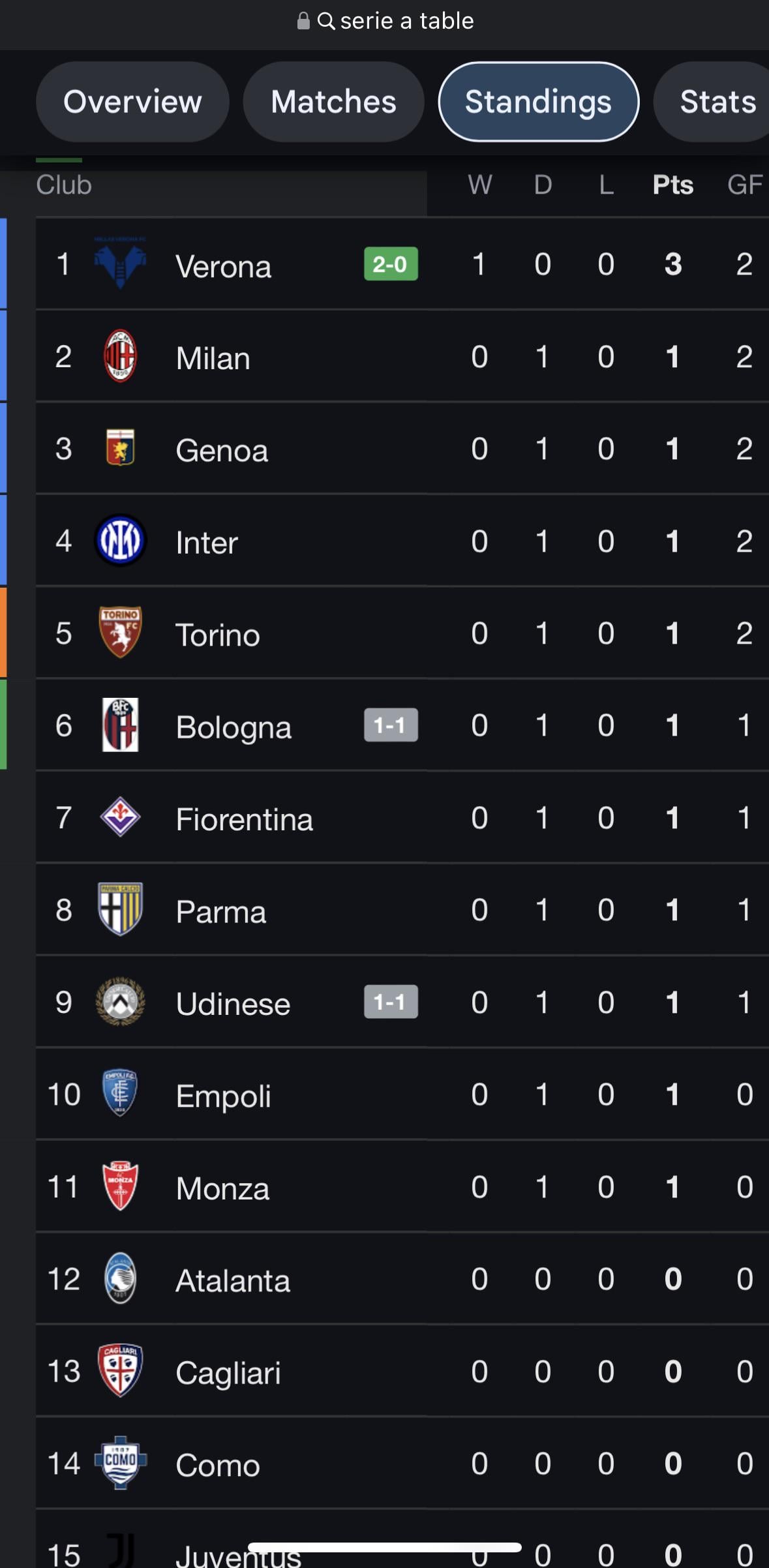769x1568 pixels.
Task: Open Milan's club row
Action: (x=402, y=357)
